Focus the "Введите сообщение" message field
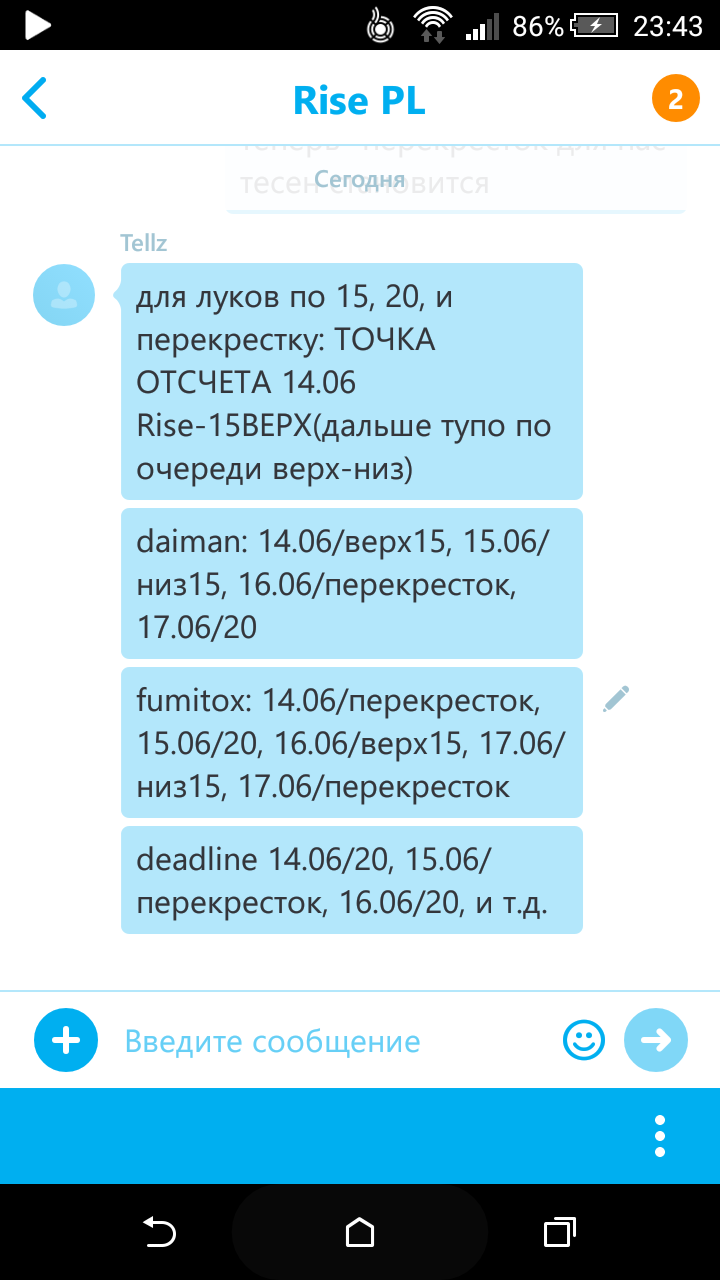The height and width of the screenshot is (1280, 720). pyautogui.click(x=330, y=1041)
